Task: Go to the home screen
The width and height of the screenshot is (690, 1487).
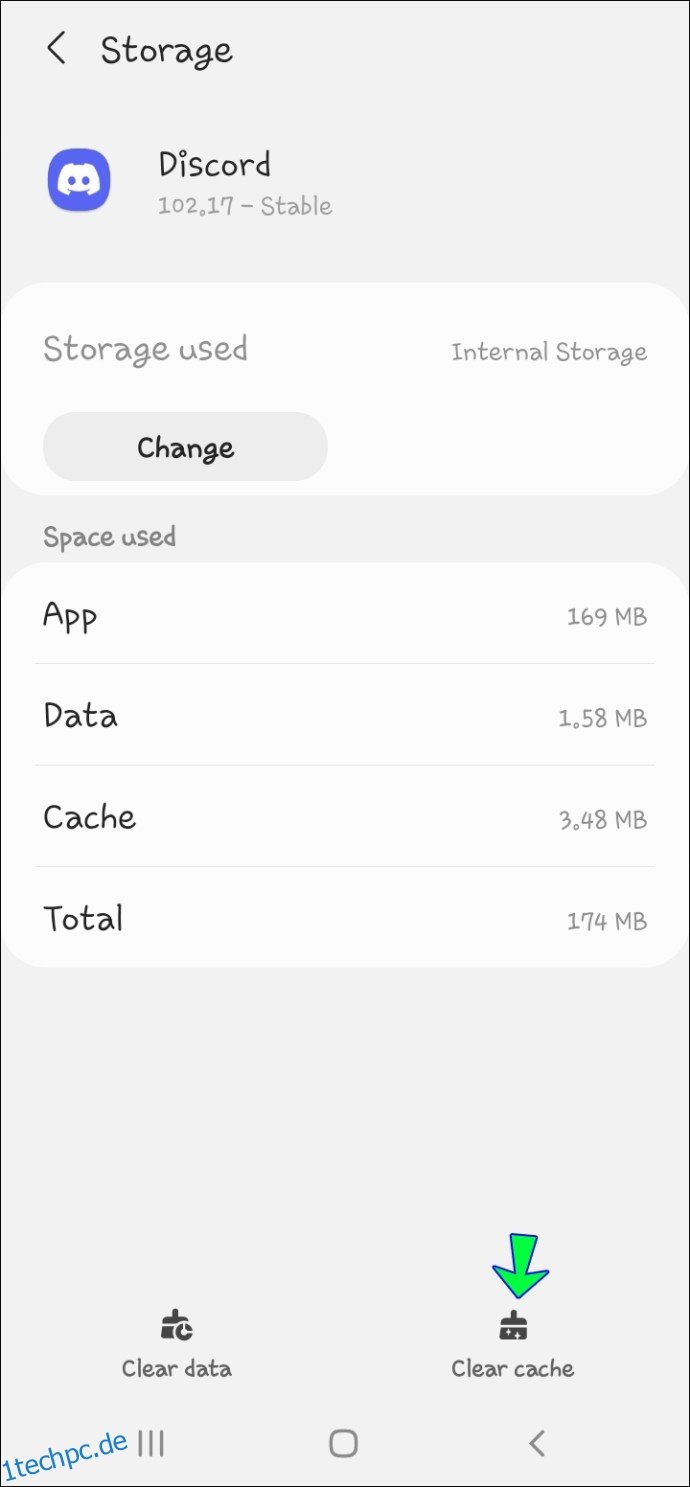Action: (343, 1442)
